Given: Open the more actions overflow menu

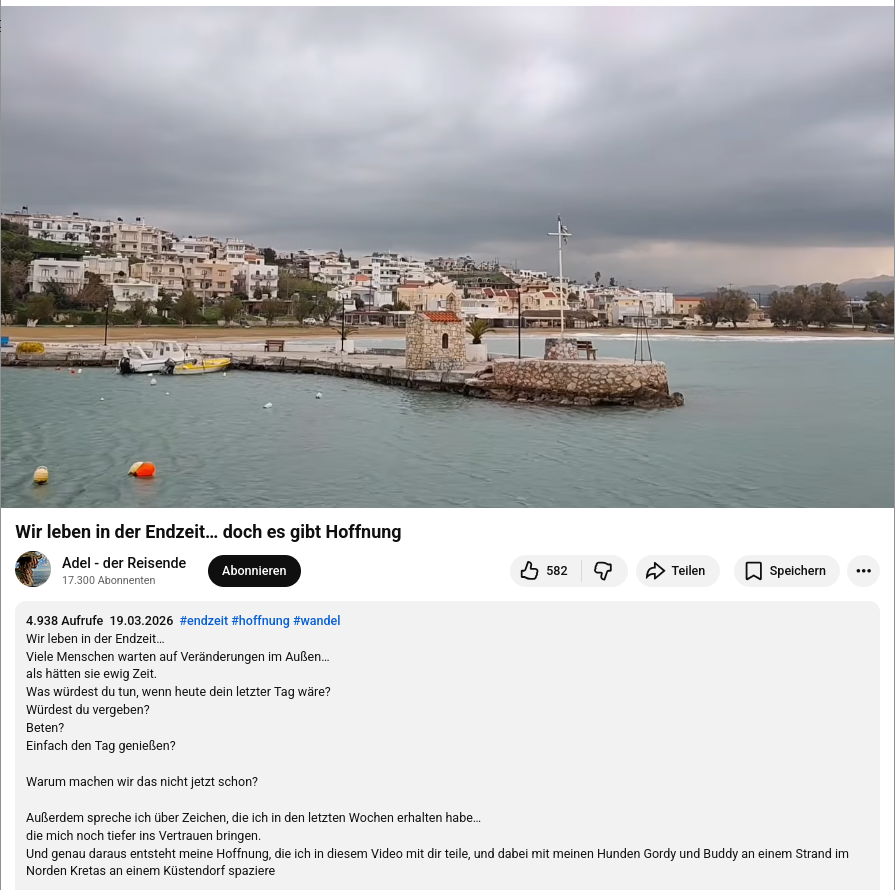Looking at the screenshot, I should 863,571.
